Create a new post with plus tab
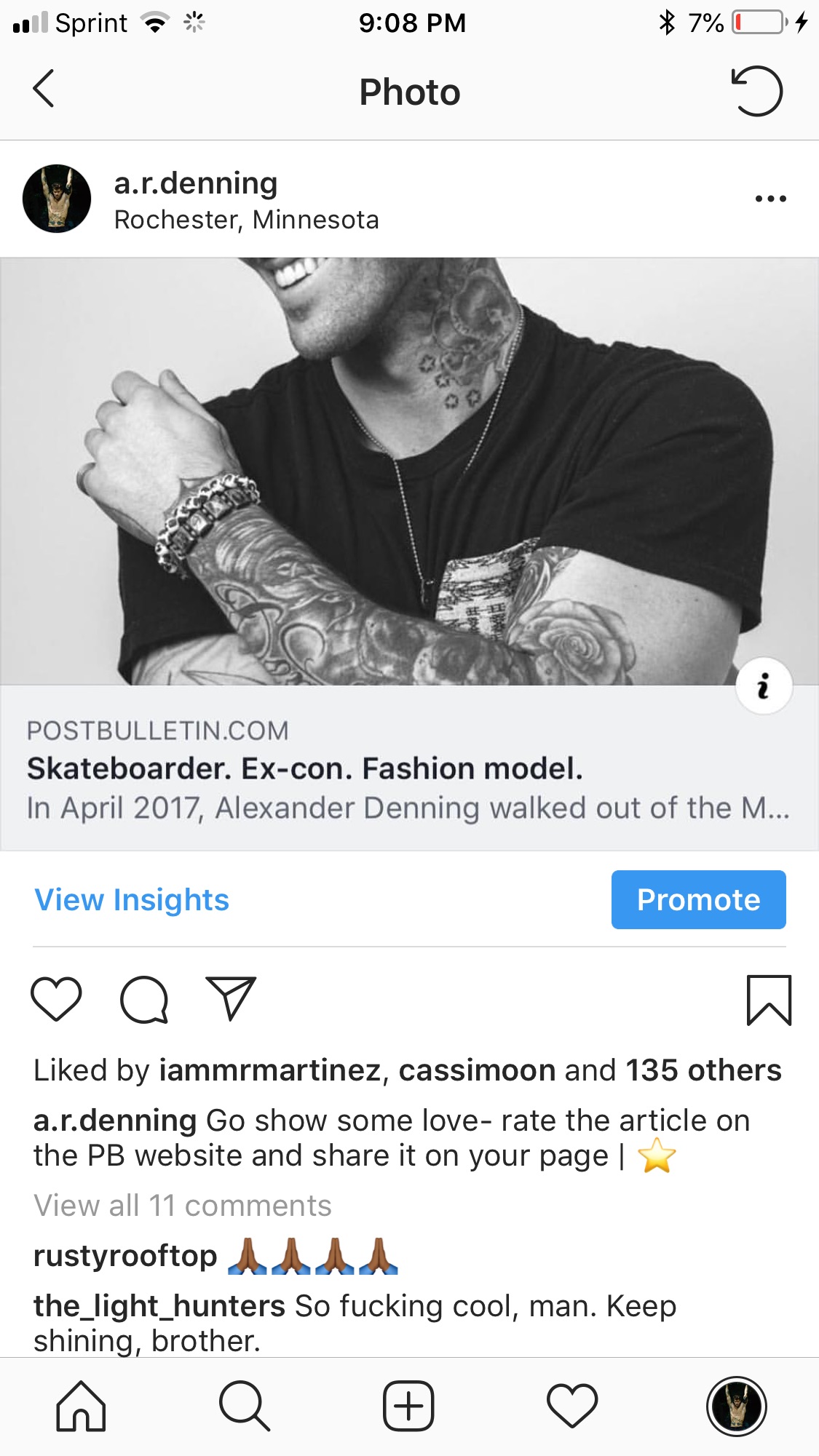 408,1406
